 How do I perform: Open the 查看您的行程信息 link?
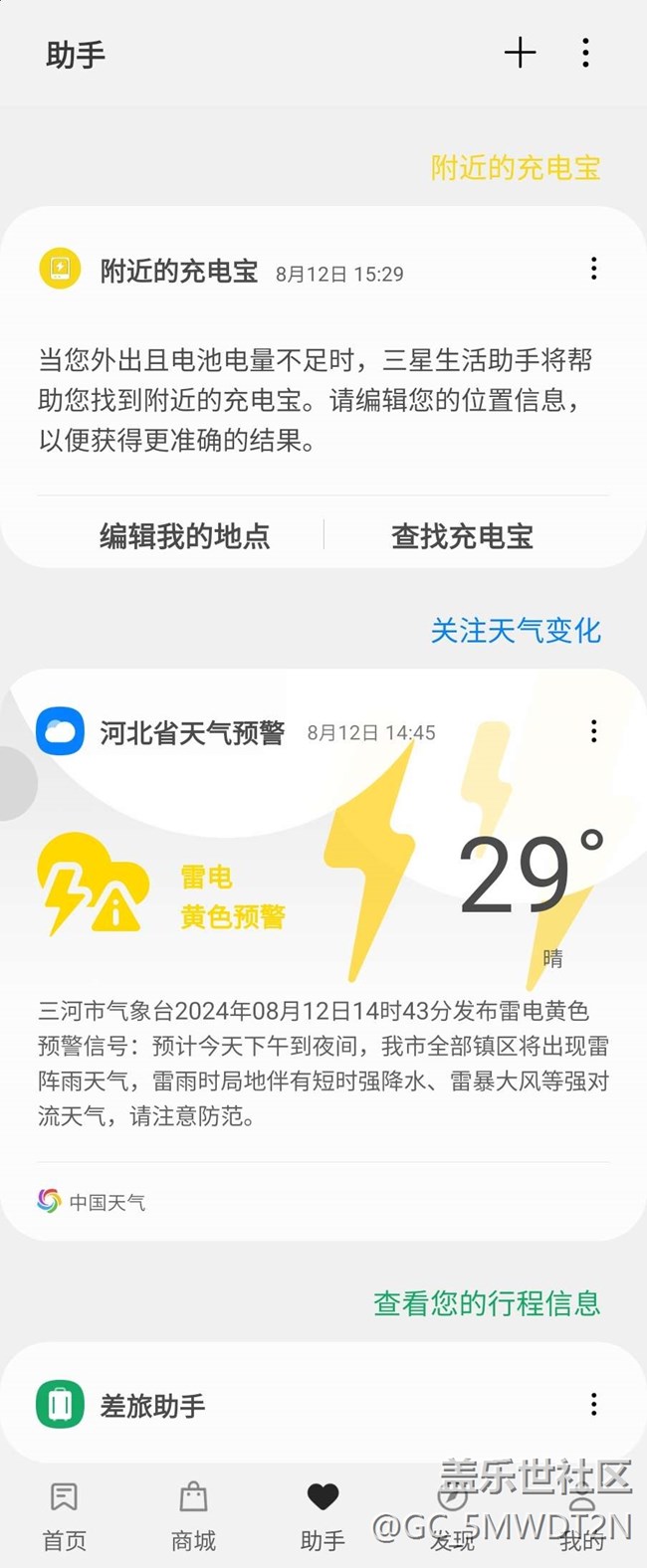(x=487, y=1302)
